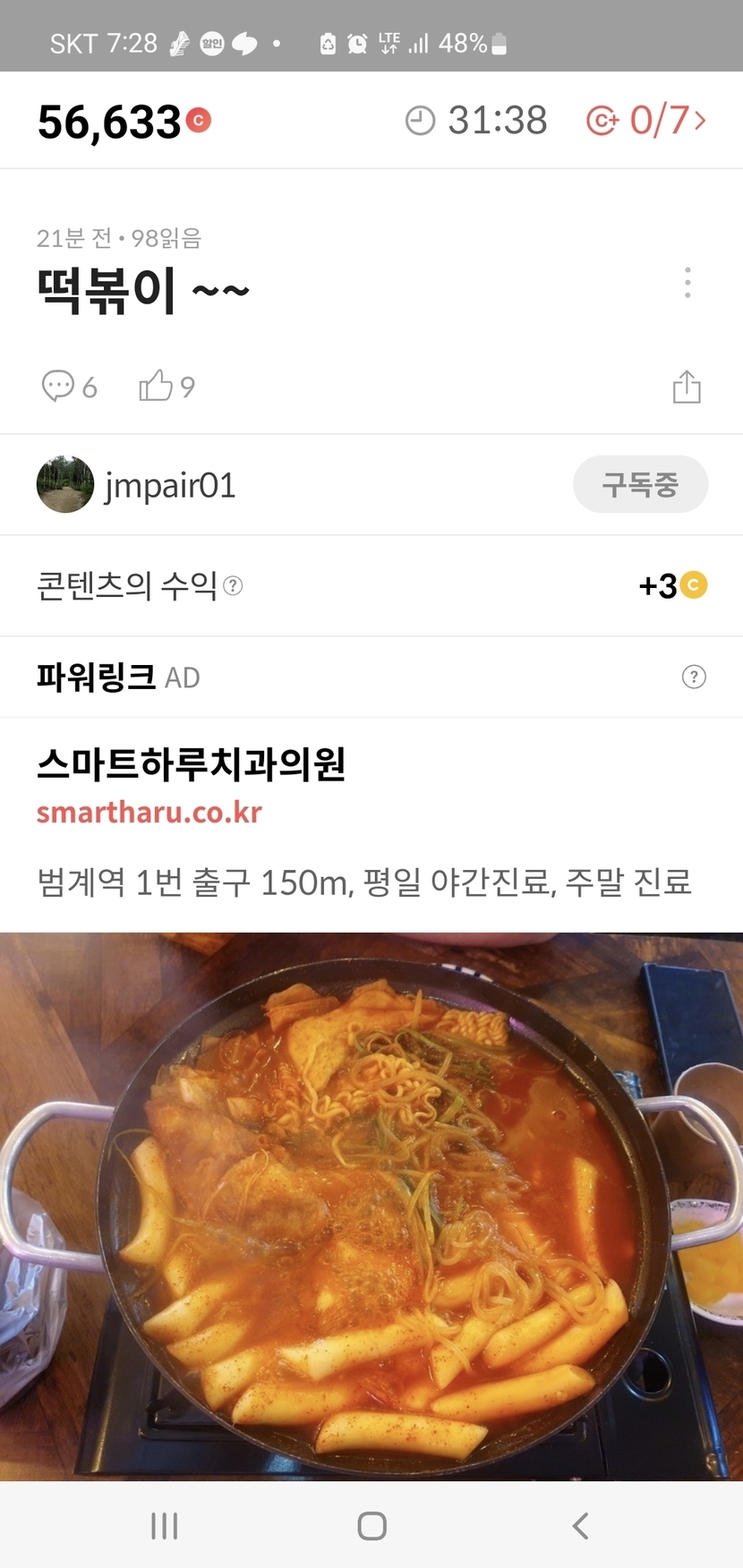Like the 떡볶이 post
This screenshot has width=743, height=1568.
click(x=167, y=387)
